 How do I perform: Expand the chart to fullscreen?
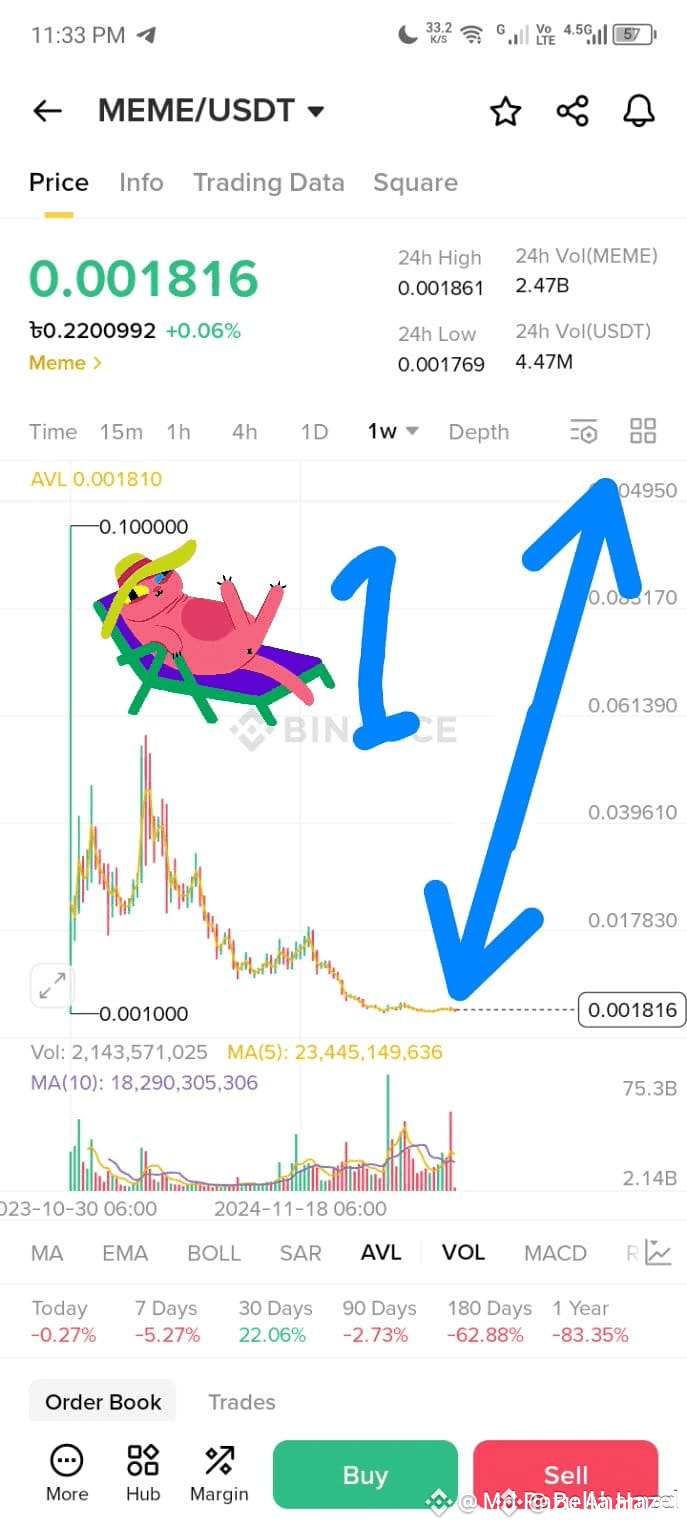(x=52, y=986)
